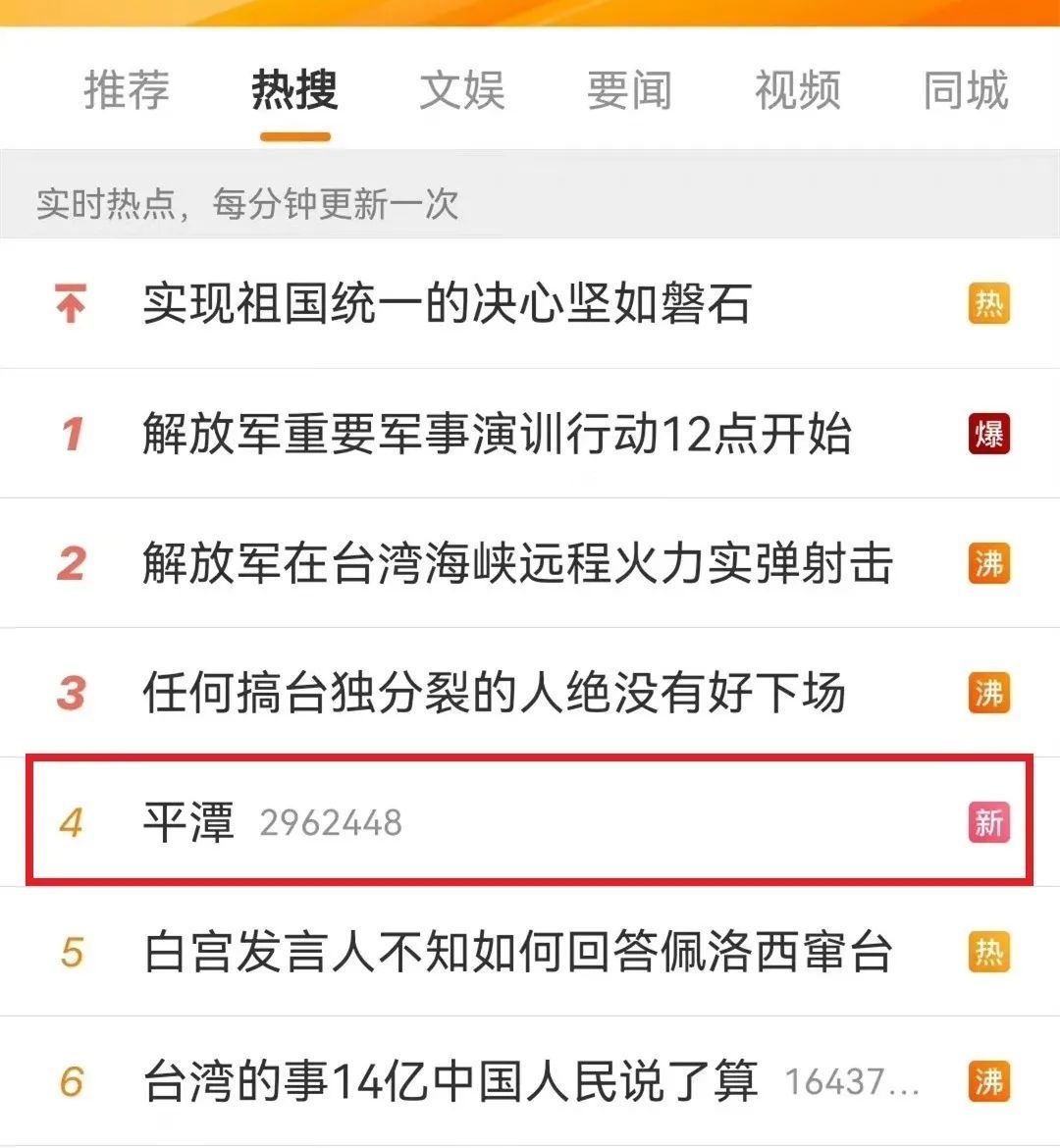Switch to the 推荐 tab

coord(127,90)
